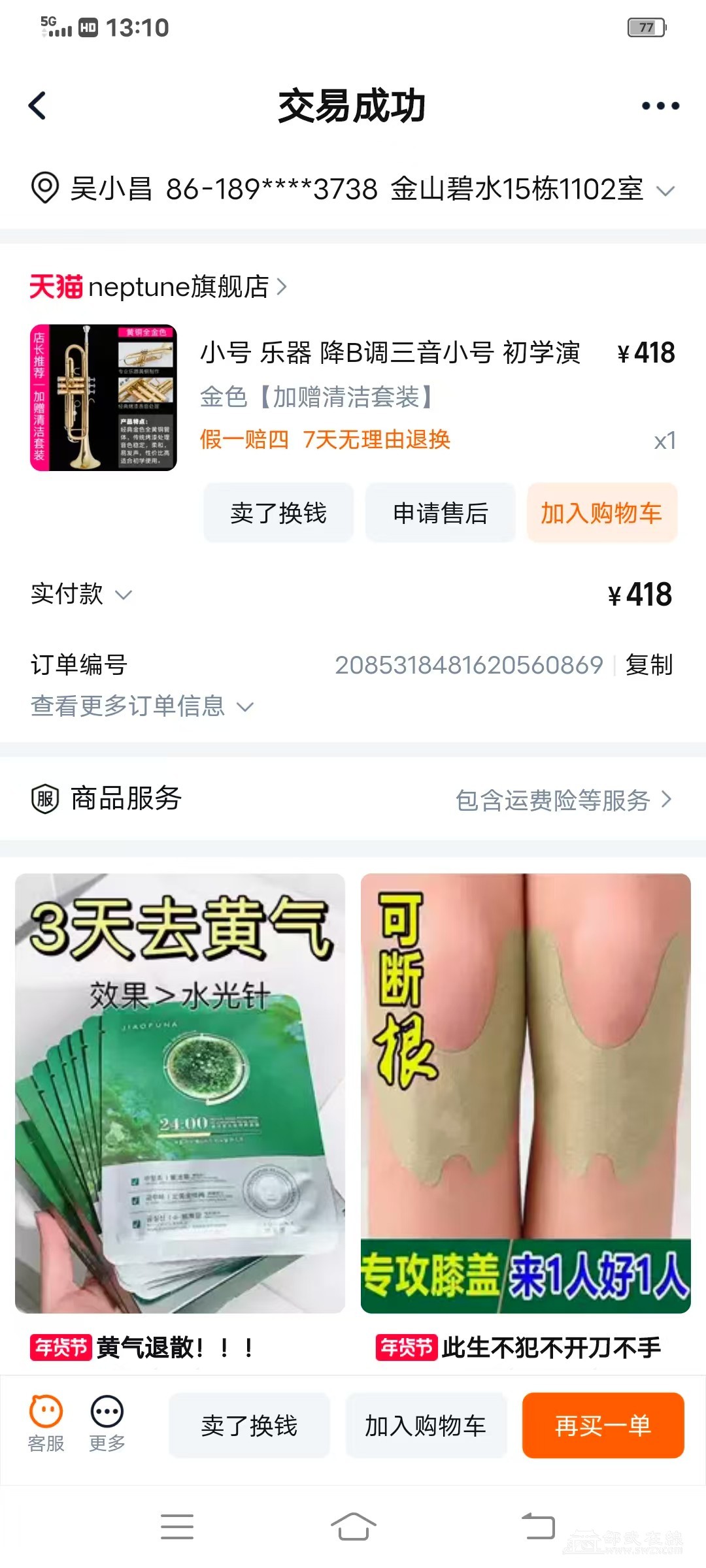Viewport: 706px width, 1568px height.
Task: Contact 客服 customer service
Action: tap(46, 1424)
